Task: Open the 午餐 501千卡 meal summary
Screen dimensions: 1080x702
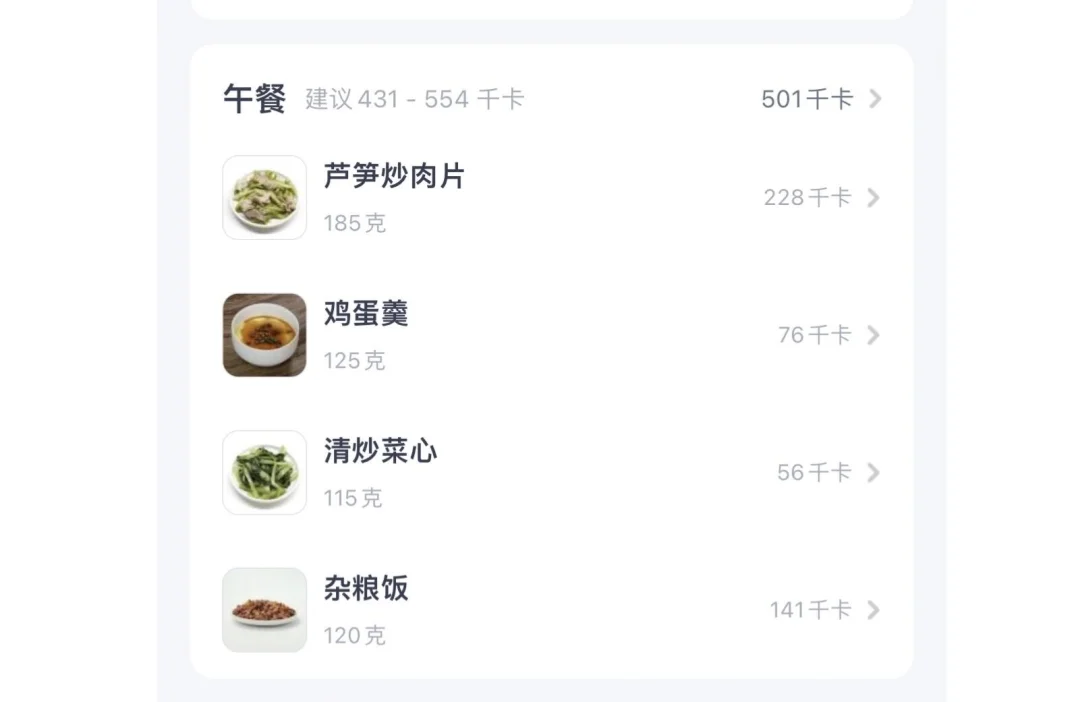Action: point(820,99)
